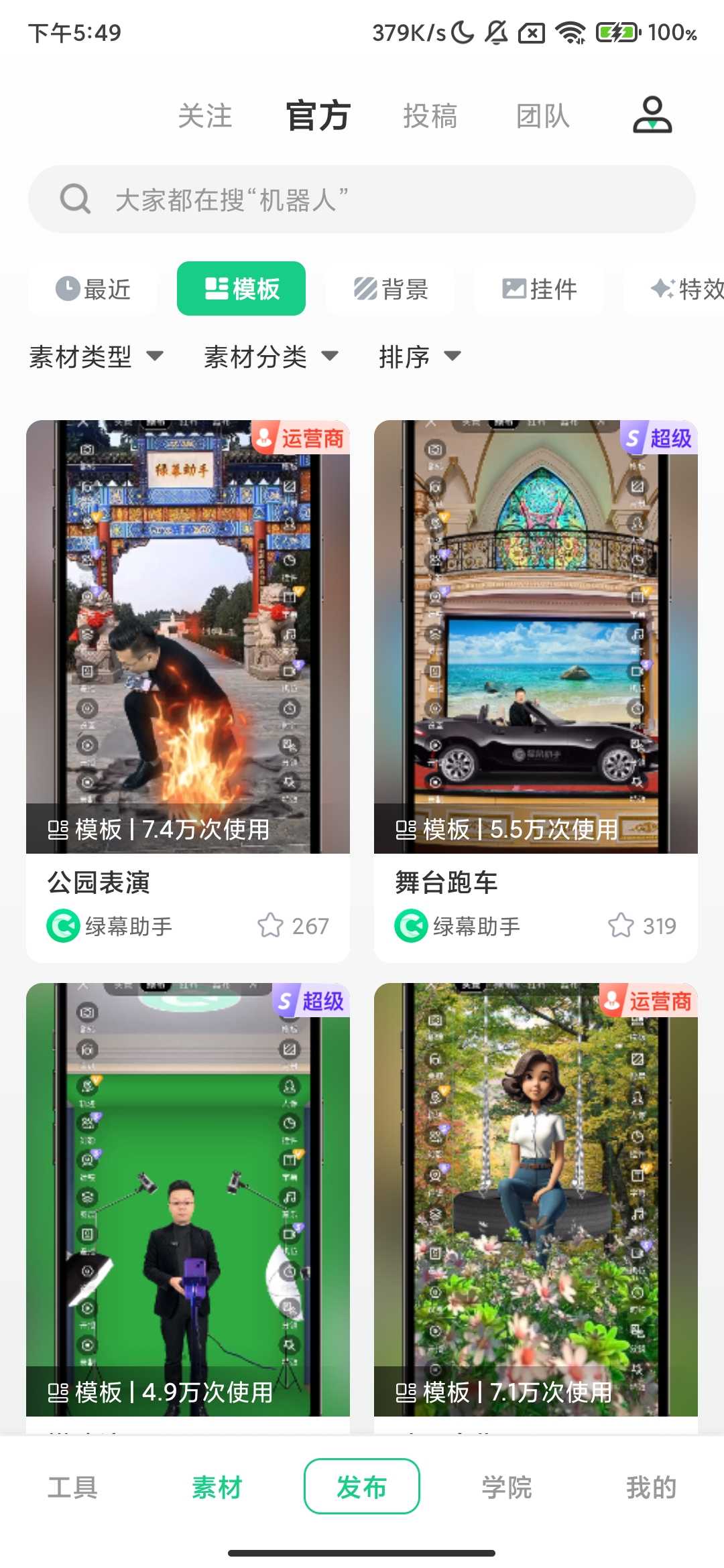Viewport: 724px width, 1568px height.
Task: Go to the 工具 bottom tab
Action: (x=72, y=1487)
